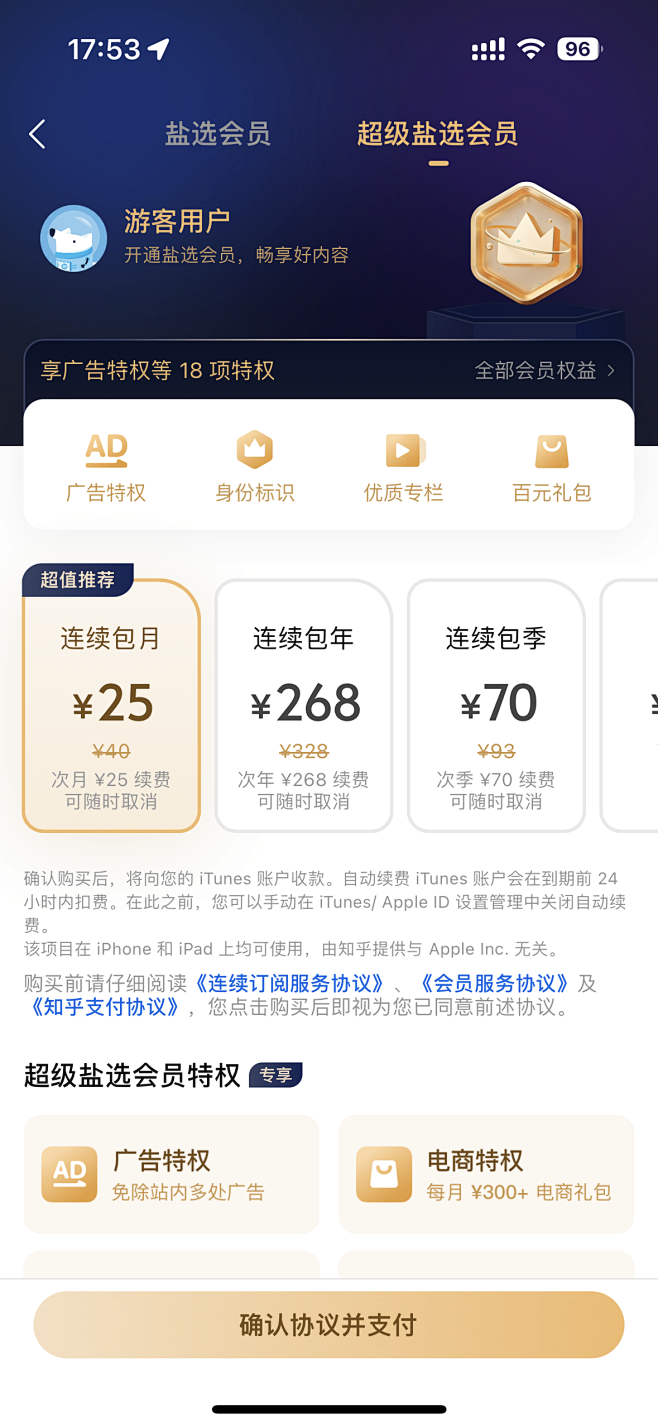Switch to the 盐选会员 tab

(218, 134)
